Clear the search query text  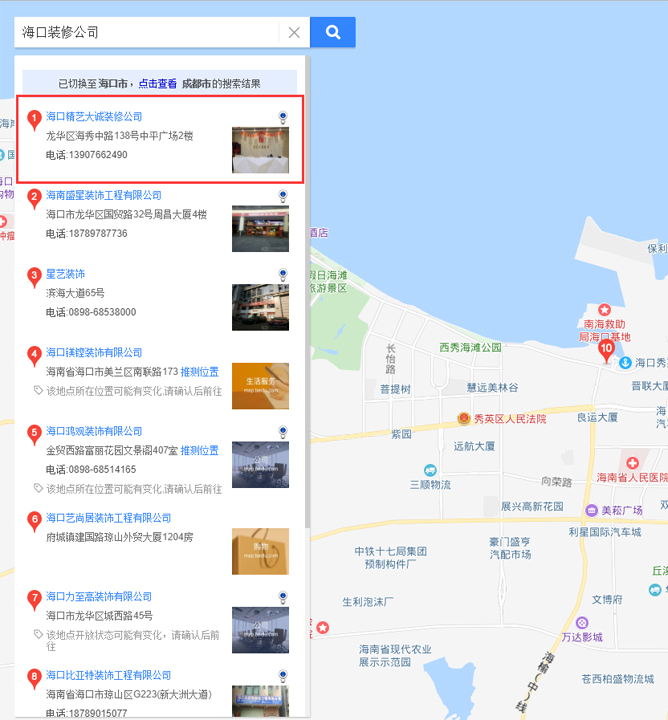pos(294,32)
